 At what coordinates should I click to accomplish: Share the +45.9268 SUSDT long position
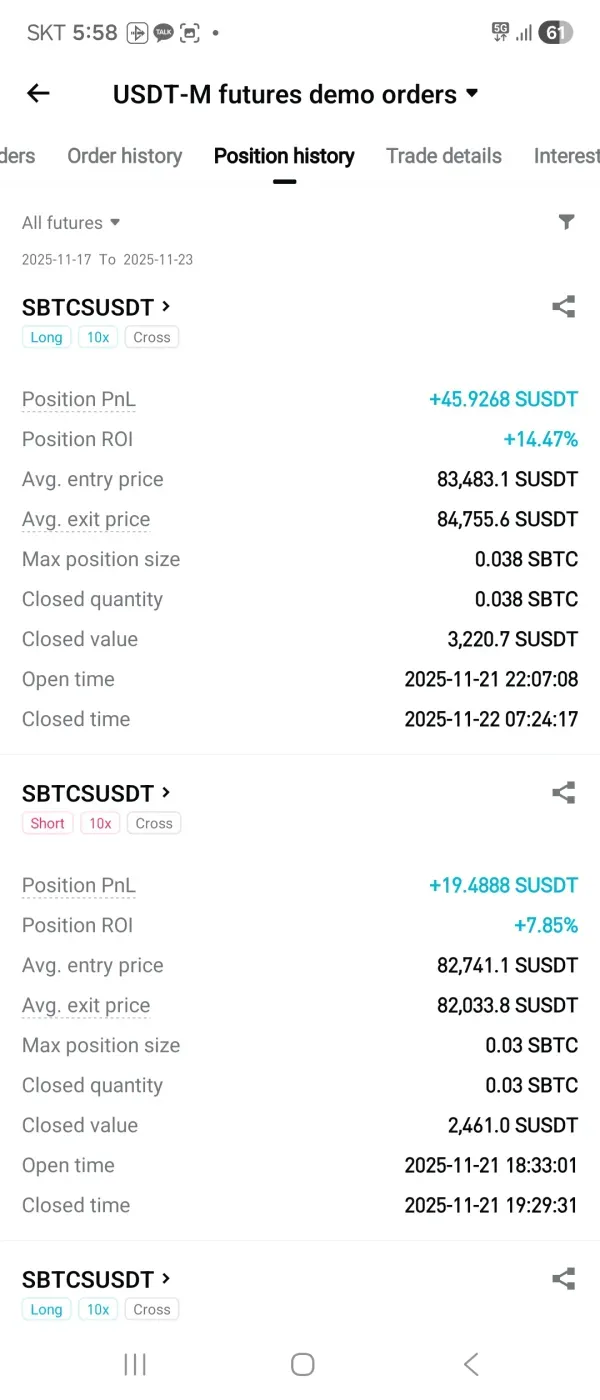click(563, 307)
